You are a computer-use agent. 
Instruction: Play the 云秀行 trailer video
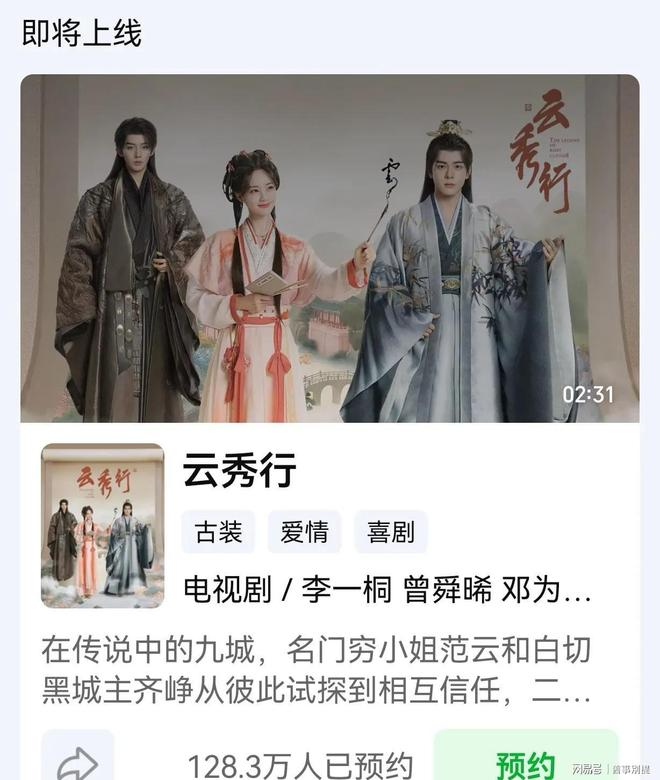(x=329, y=248)
